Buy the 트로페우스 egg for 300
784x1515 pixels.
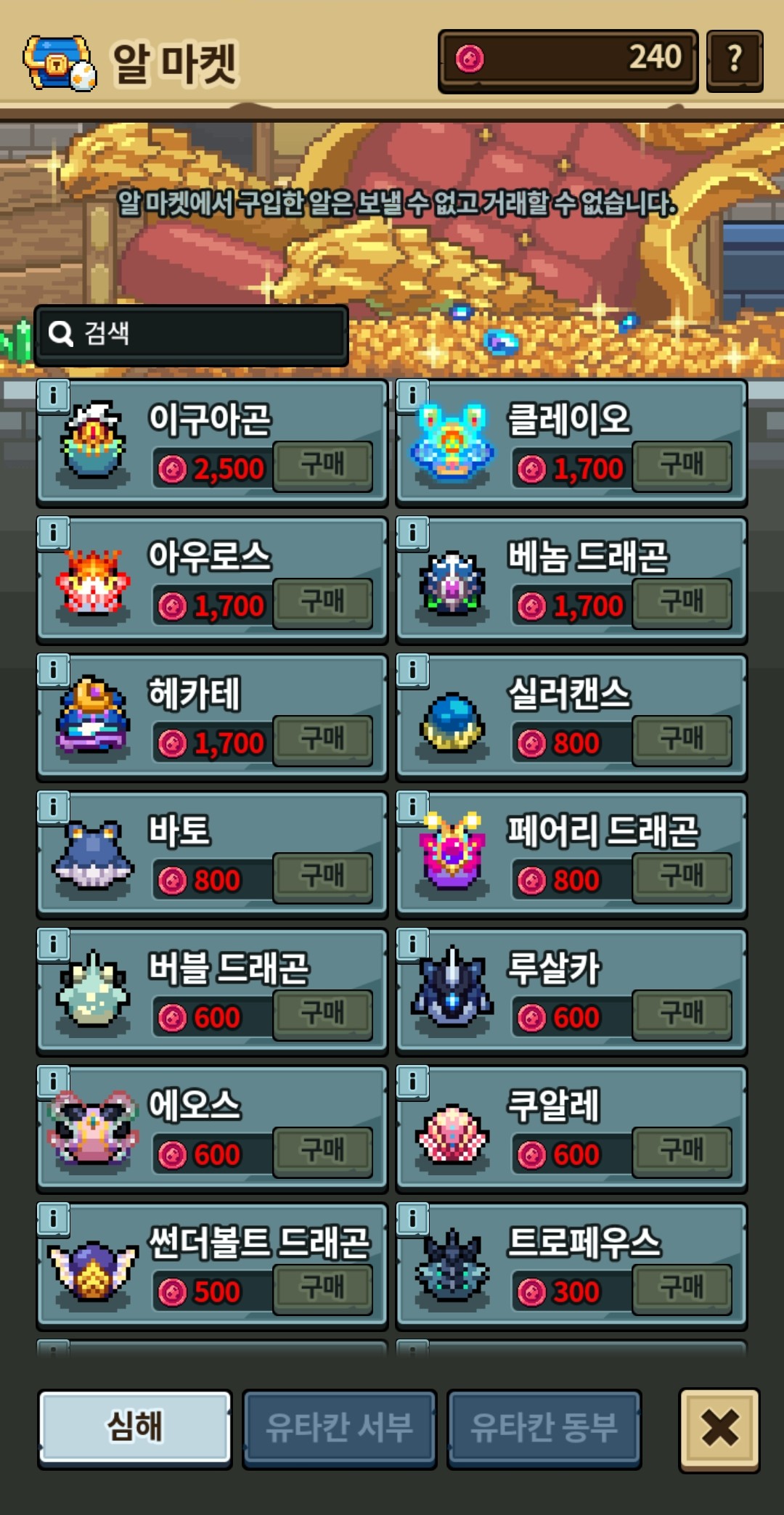click(x=682, y=1288)
